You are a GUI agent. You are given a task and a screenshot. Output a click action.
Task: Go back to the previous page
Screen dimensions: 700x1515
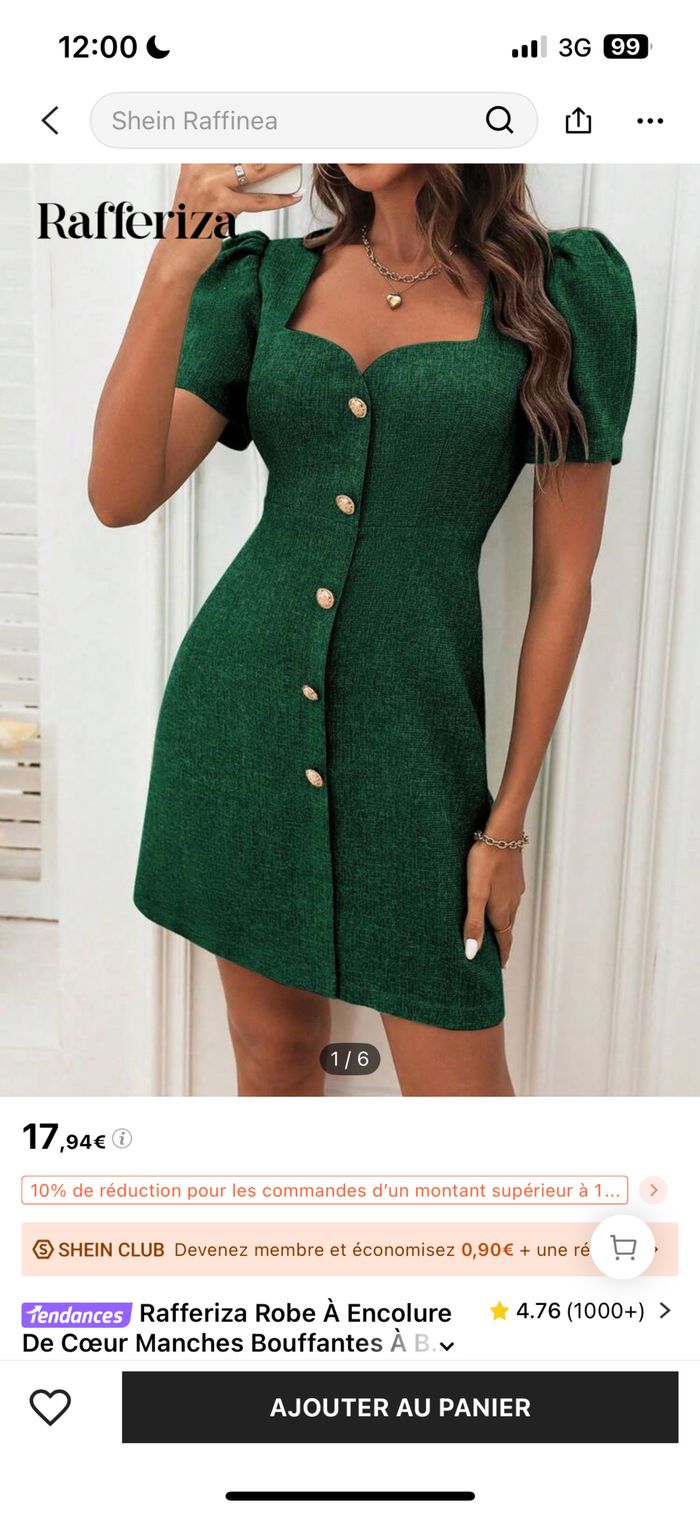tap(50, 121)
